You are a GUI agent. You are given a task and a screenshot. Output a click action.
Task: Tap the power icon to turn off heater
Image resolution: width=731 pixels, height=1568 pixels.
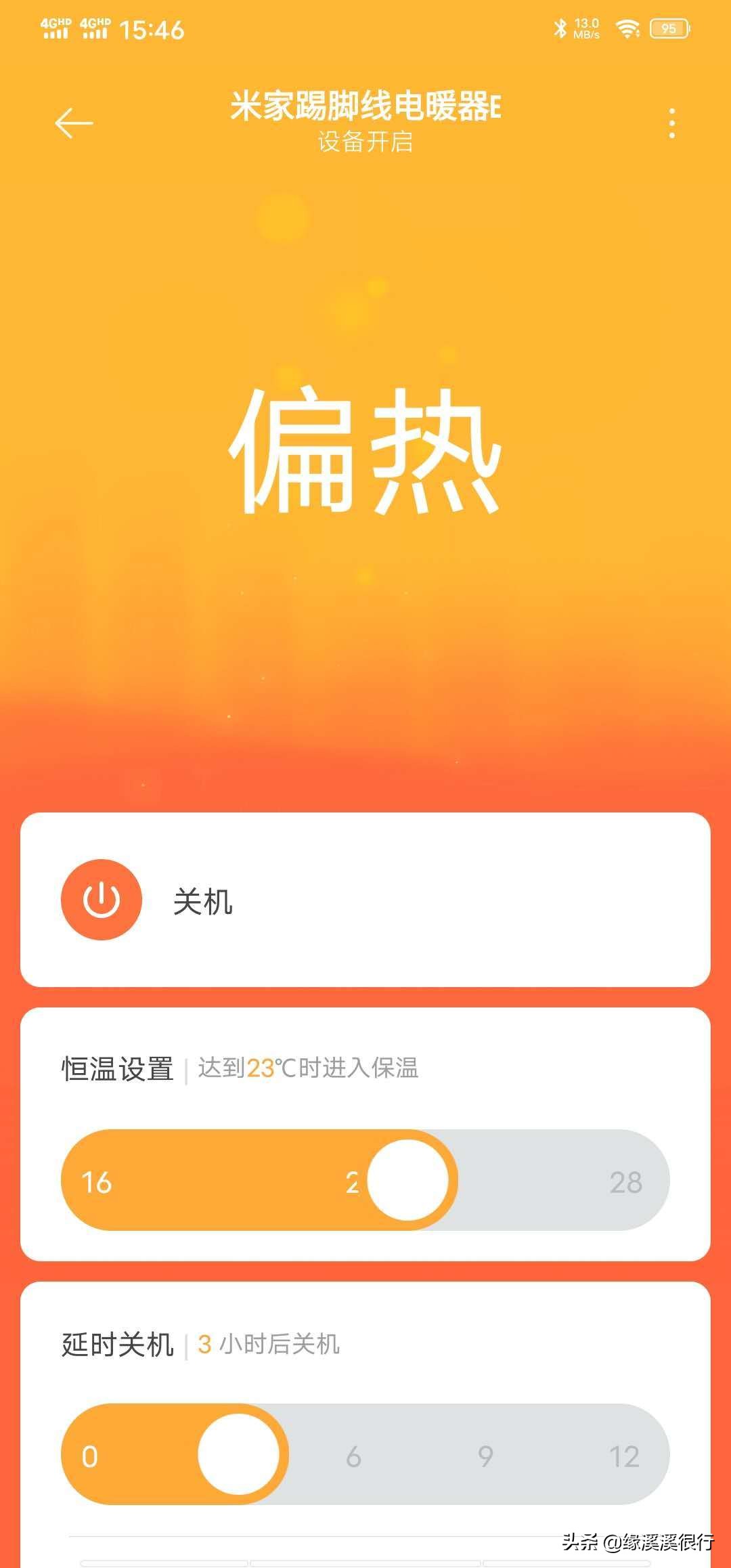(x=100, y=900)
